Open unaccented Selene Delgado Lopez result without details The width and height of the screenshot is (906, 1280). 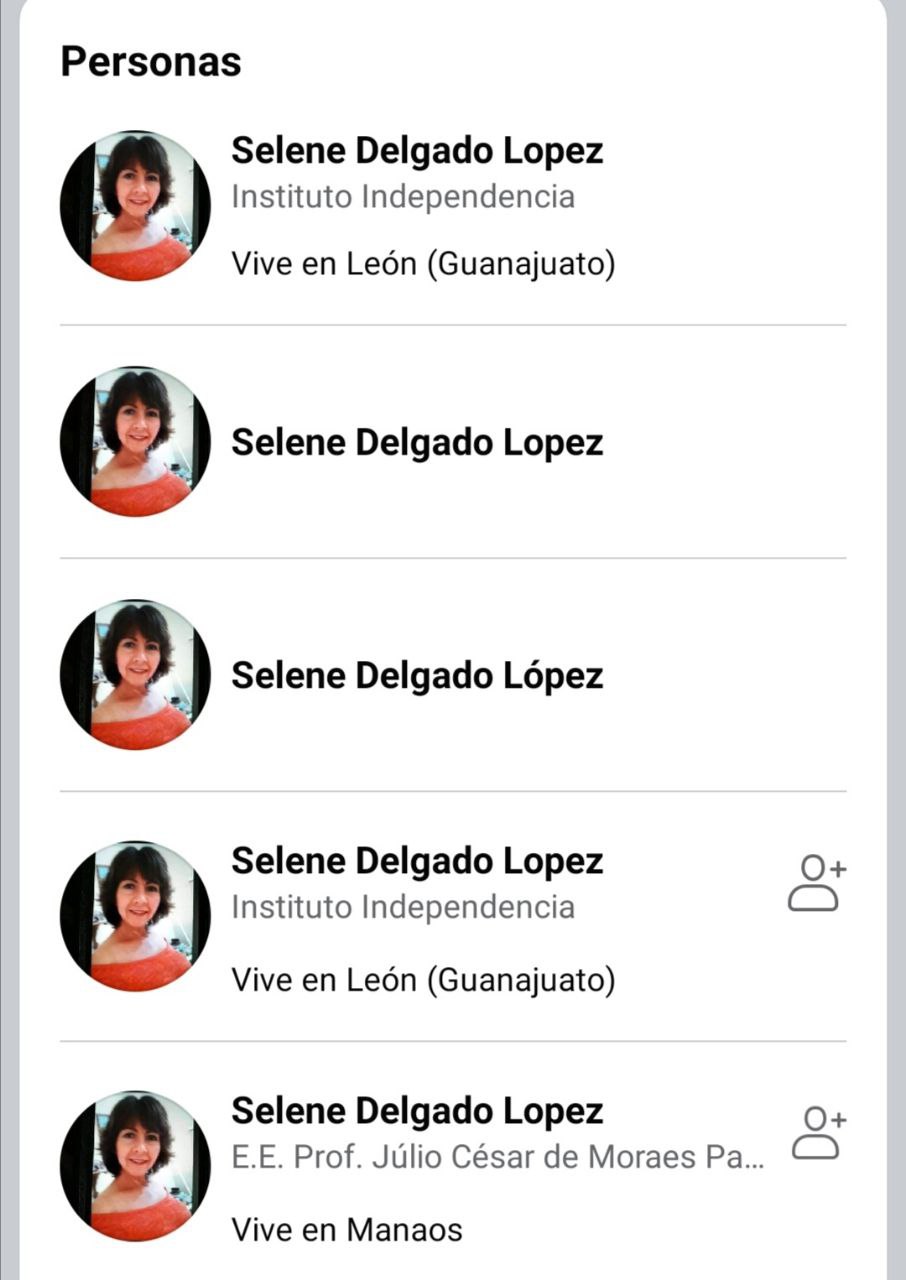[417, 442]
